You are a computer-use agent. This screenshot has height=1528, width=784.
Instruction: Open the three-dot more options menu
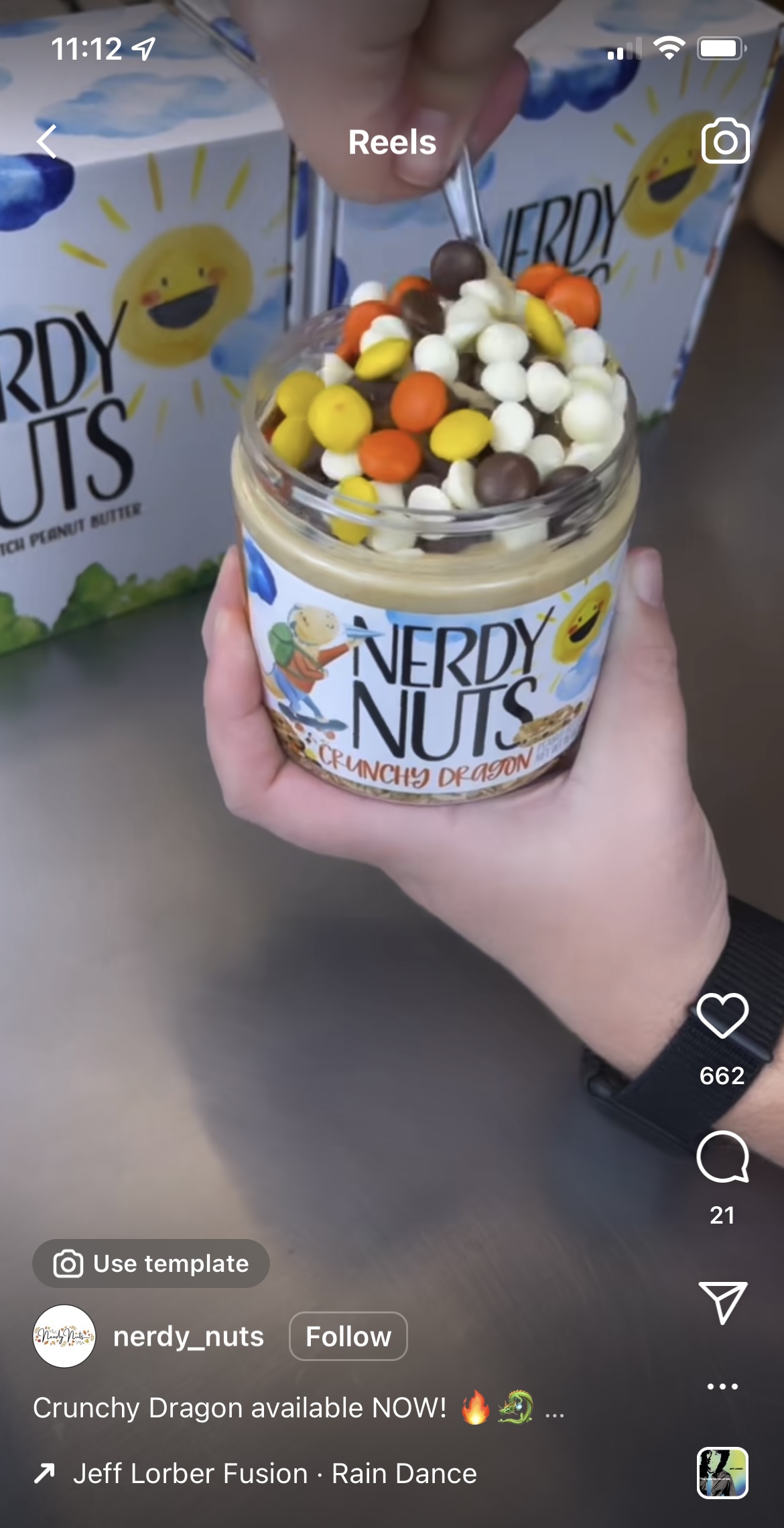722,1386
